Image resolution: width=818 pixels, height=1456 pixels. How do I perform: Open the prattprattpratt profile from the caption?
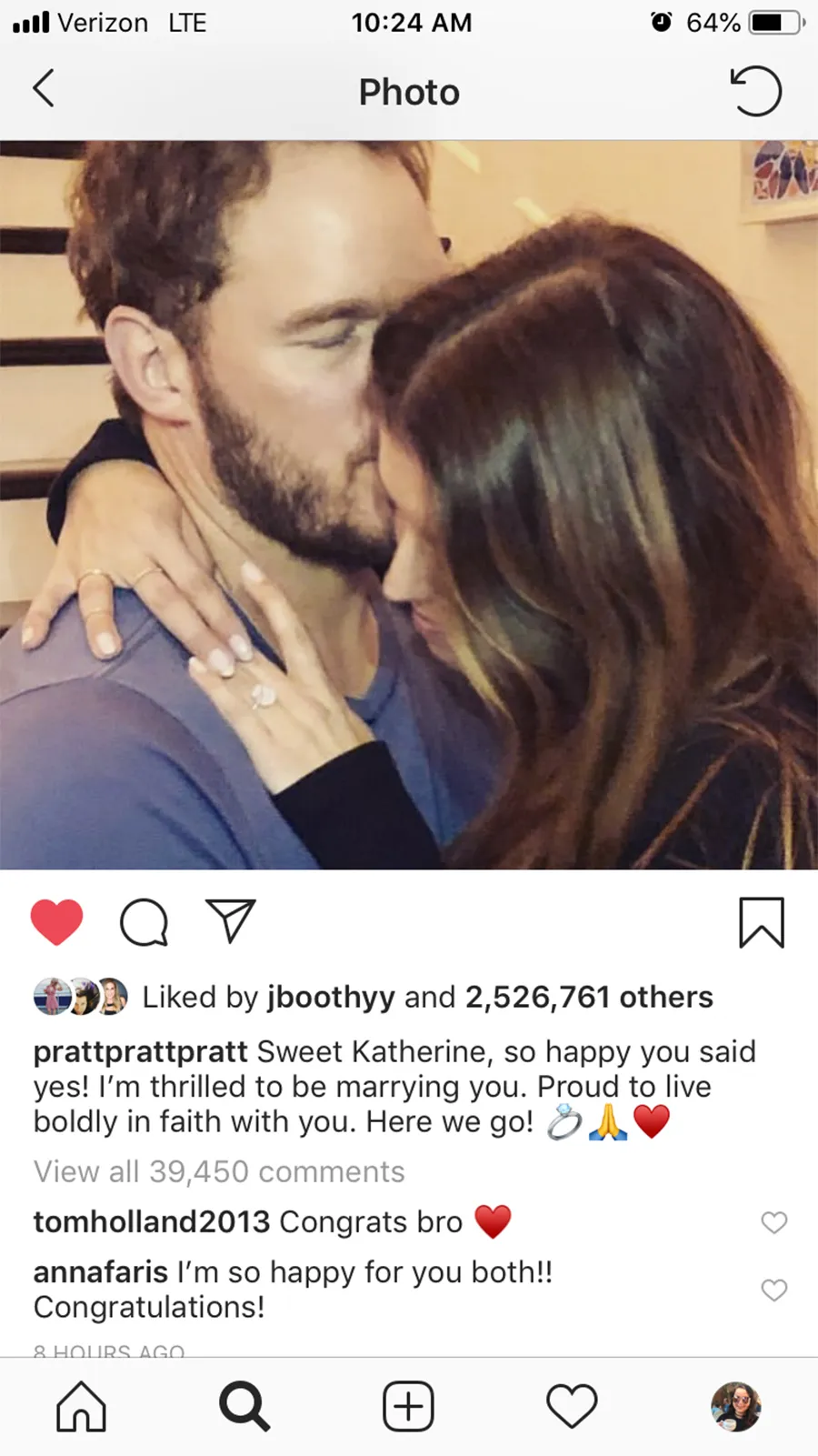140,1051
